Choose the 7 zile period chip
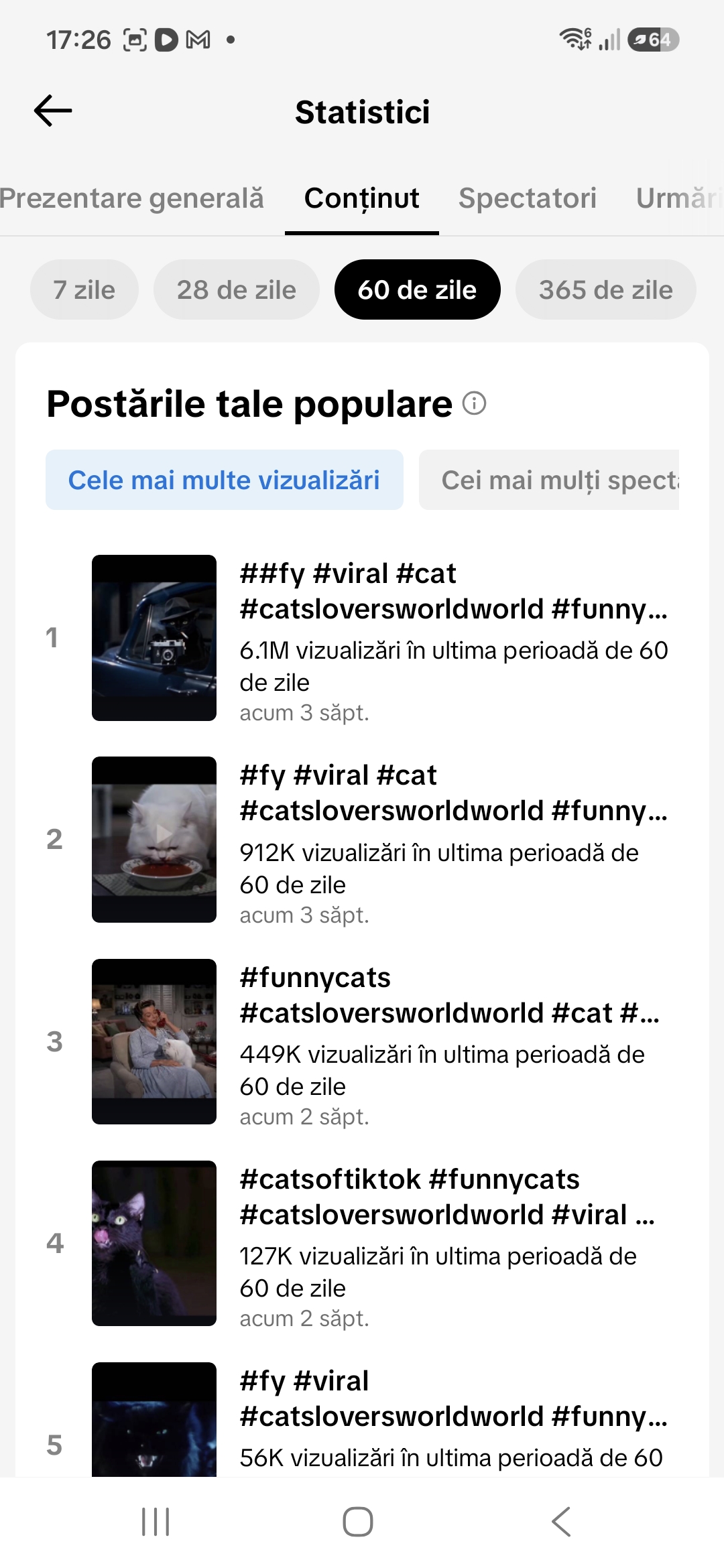Image resolution: width=724 pixels, height=1568 pixels. click(x=84, y=289)
